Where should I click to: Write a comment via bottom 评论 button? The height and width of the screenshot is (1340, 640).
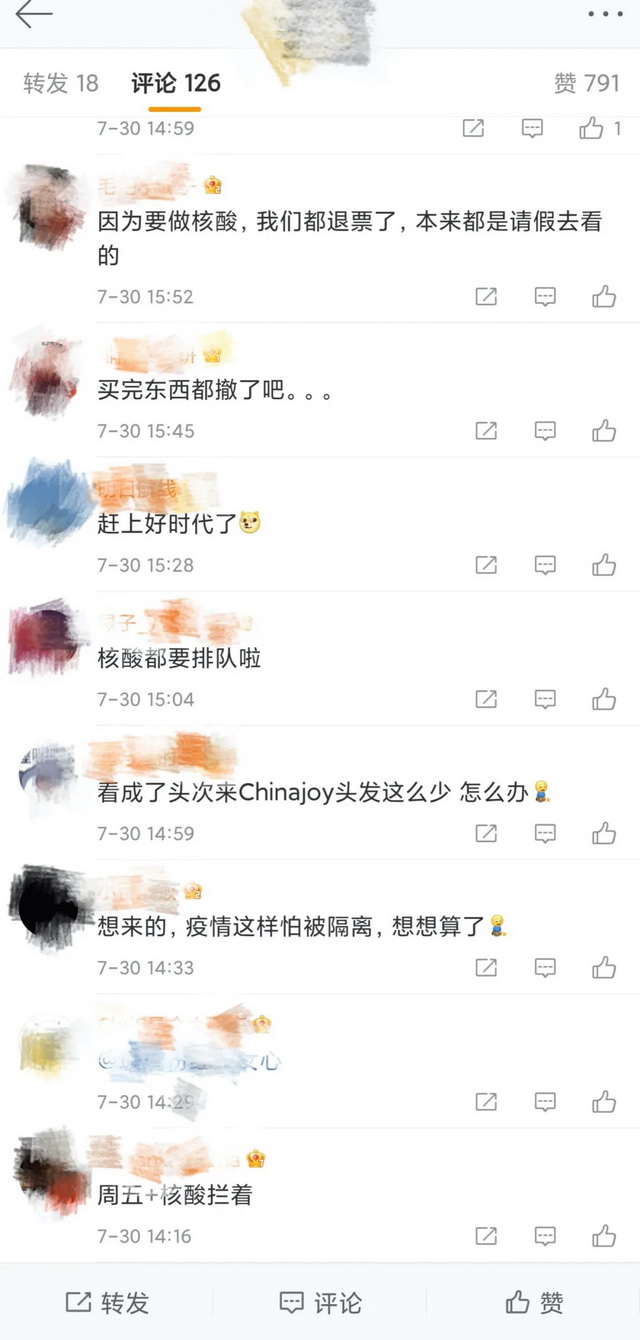click(320, 1302)
